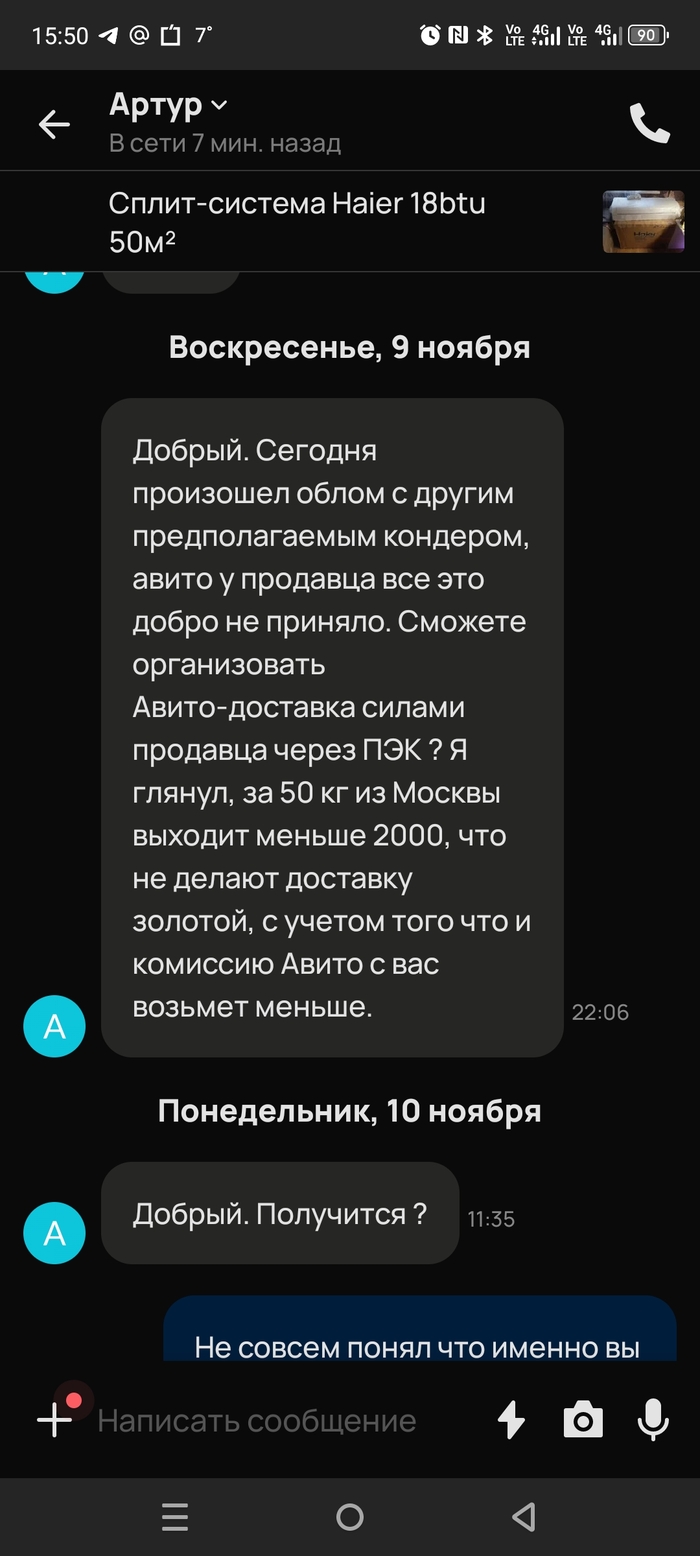Screen dimensions: 700x1556
Task: Go back to the chat list
Action: point(54,124)
